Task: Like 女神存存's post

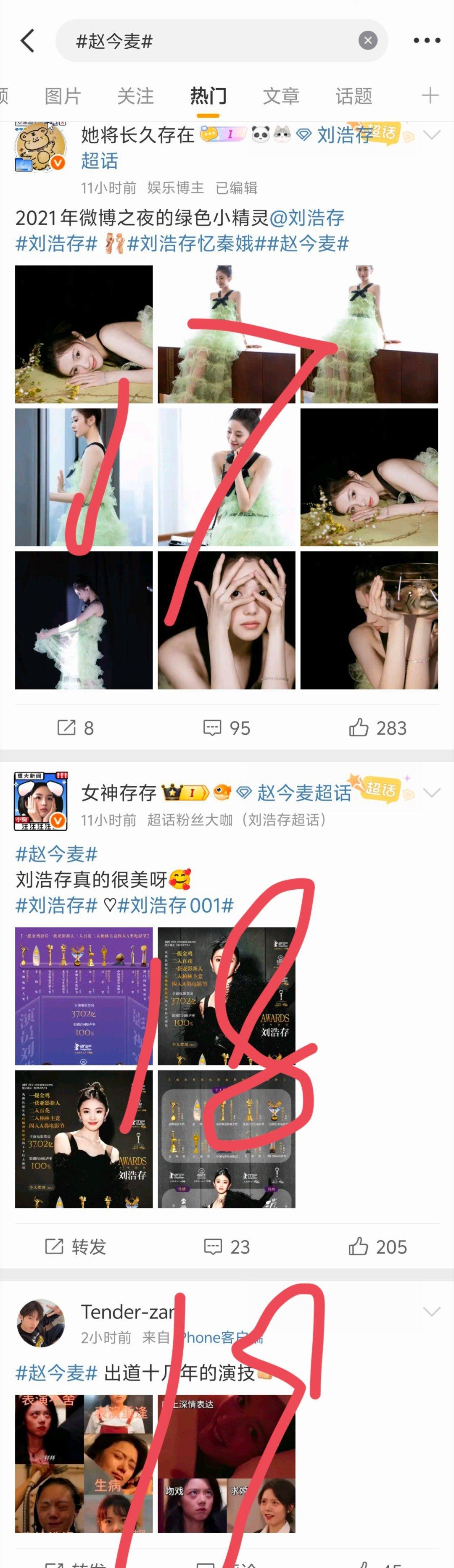Action: pyautogui.click(x=377, y=1246)
